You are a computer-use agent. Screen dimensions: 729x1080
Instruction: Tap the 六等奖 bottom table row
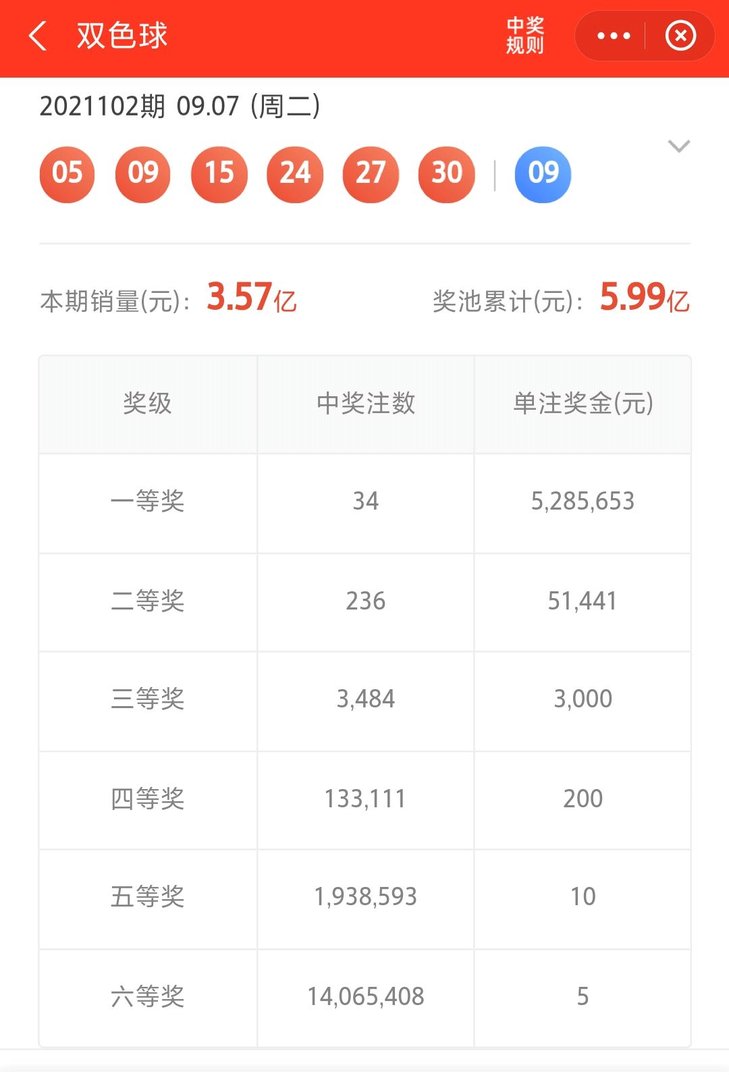pyautogui.click(x=364, y=997)
